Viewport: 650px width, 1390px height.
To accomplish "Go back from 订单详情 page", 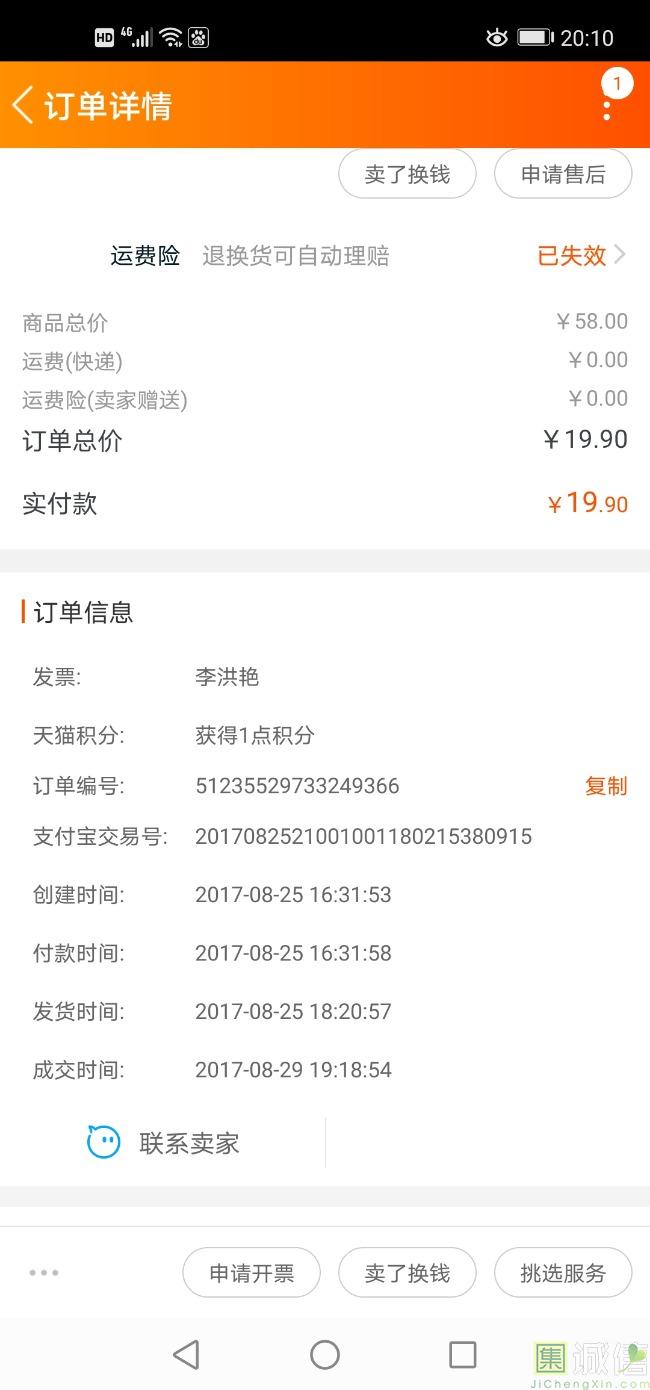I will [x=23, y=104].
